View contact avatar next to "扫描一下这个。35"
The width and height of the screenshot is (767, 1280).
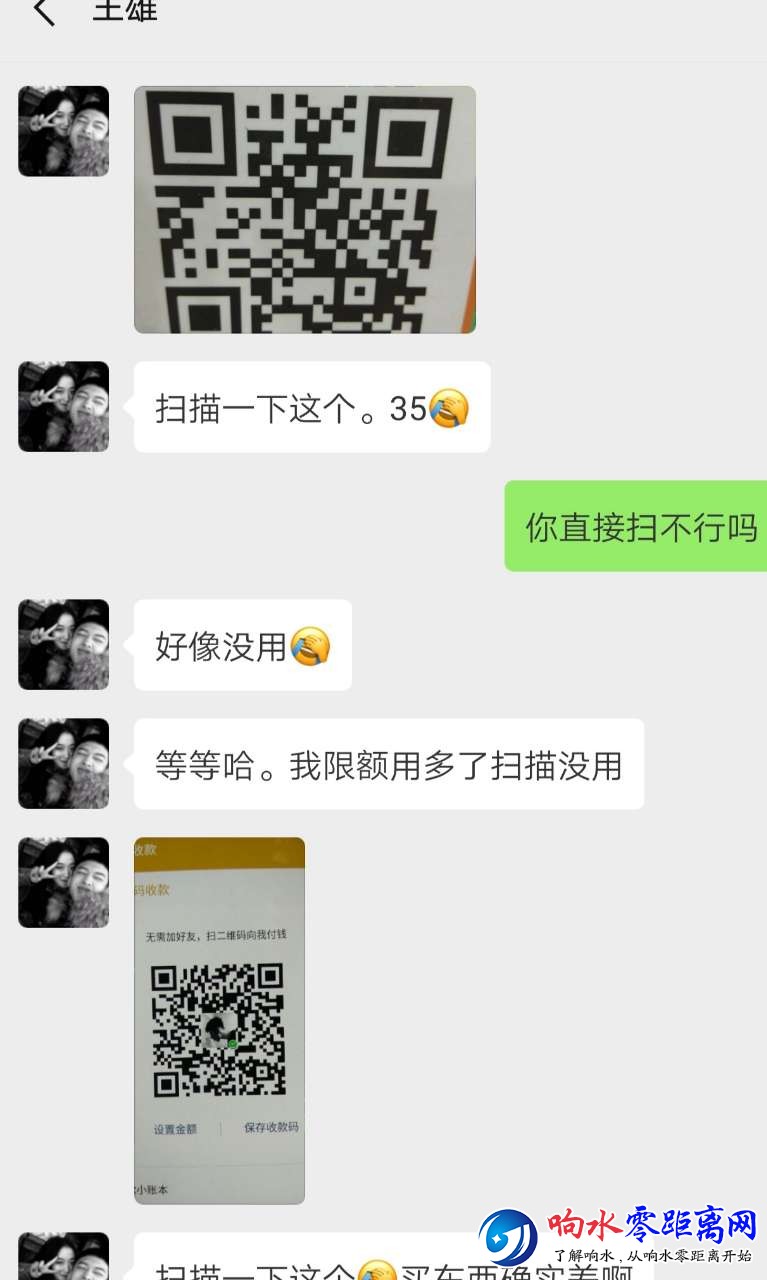tap(64, 406)
